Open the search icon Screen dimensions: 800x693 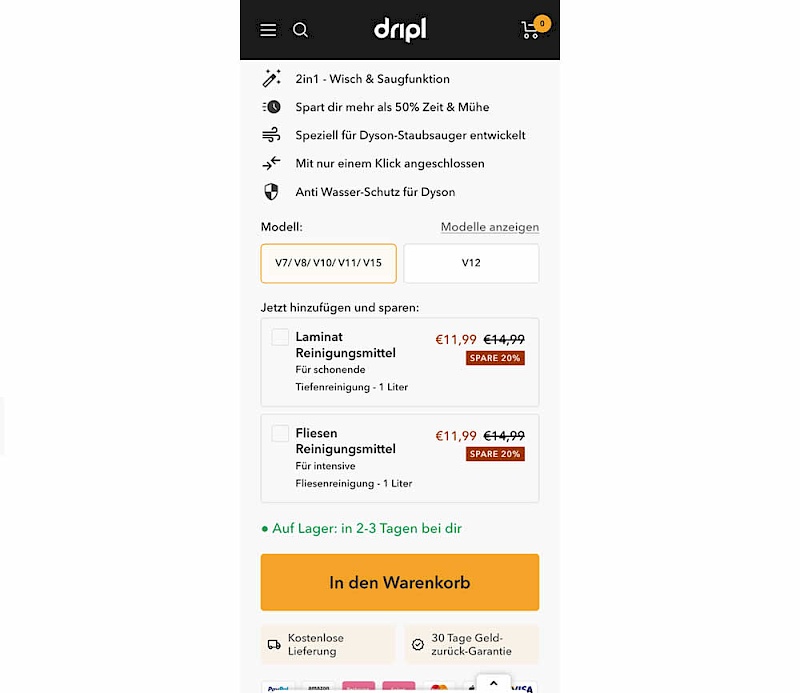pos(300,30)
